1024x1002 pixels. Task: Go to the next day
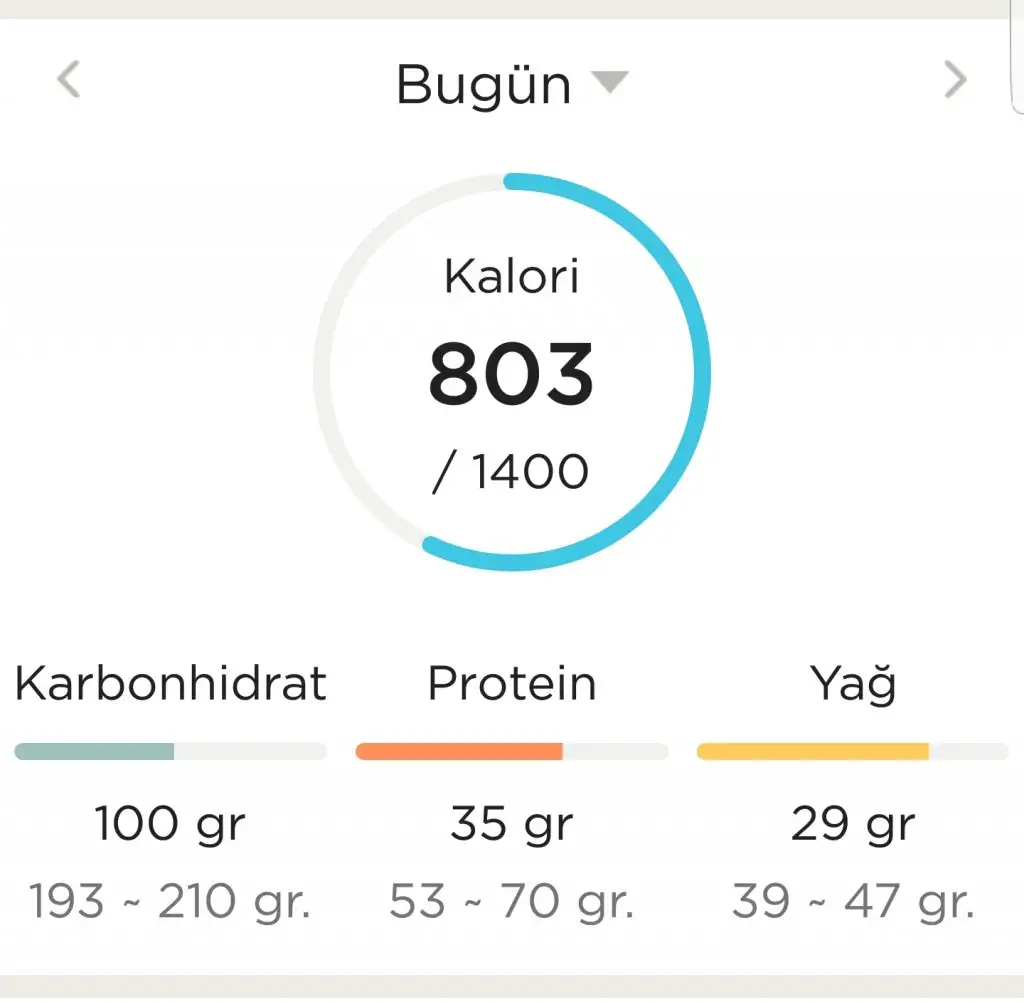pos(956,80)
